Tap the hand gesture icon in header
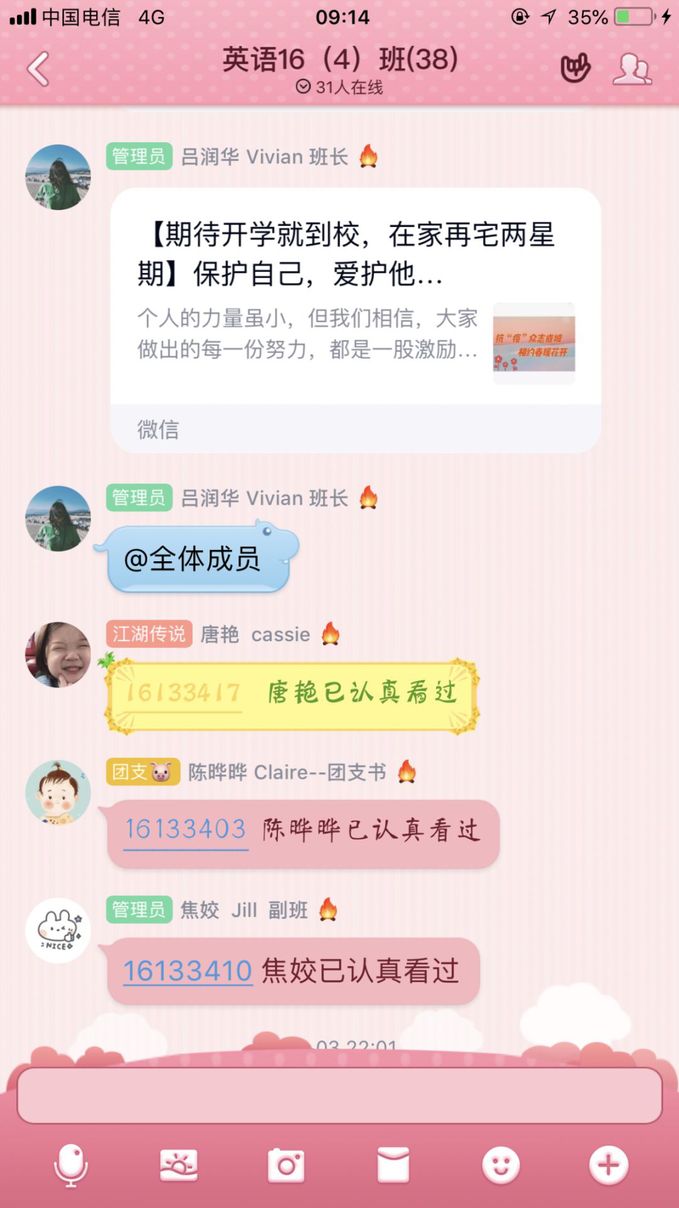 tap(574, 68)
